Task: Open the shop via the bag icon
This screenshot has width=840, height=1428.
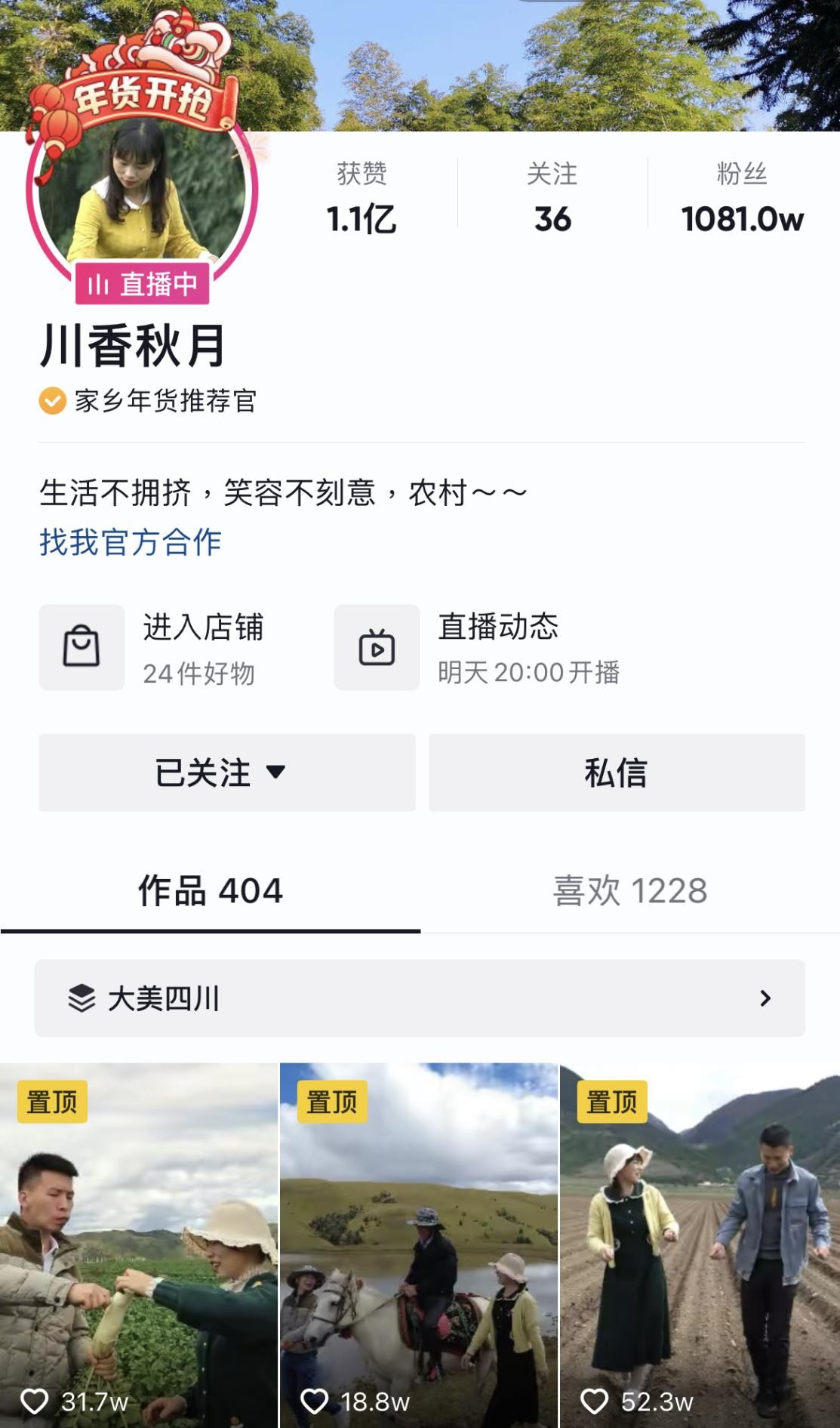Action: coord(82,647)
